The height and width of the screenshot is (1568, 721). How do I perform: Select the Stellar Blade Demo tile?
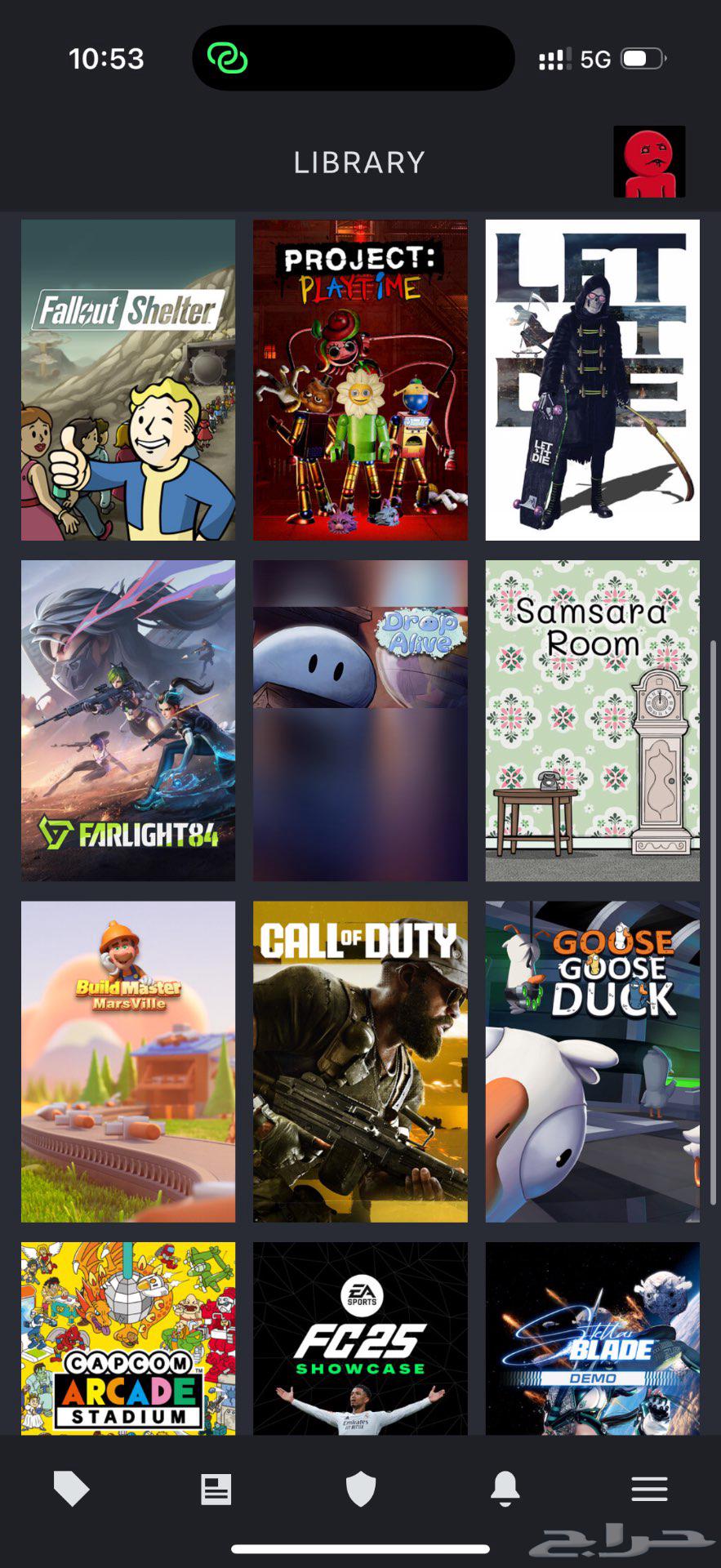point(592,1338)
